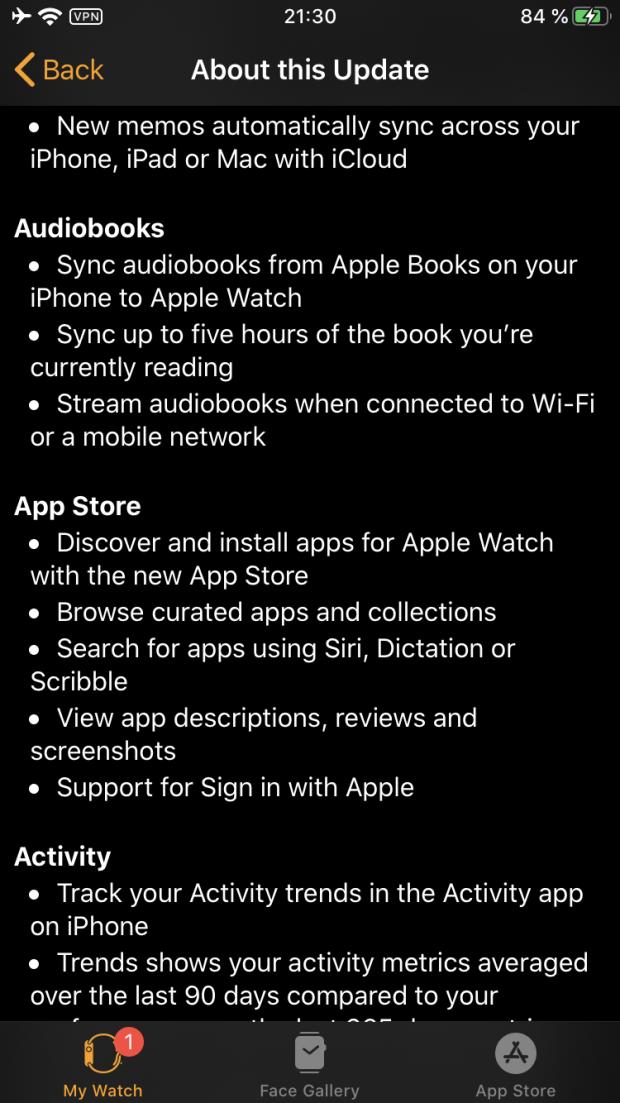
Task: Switch to the App Store tab
Action: click(515, 1064)
